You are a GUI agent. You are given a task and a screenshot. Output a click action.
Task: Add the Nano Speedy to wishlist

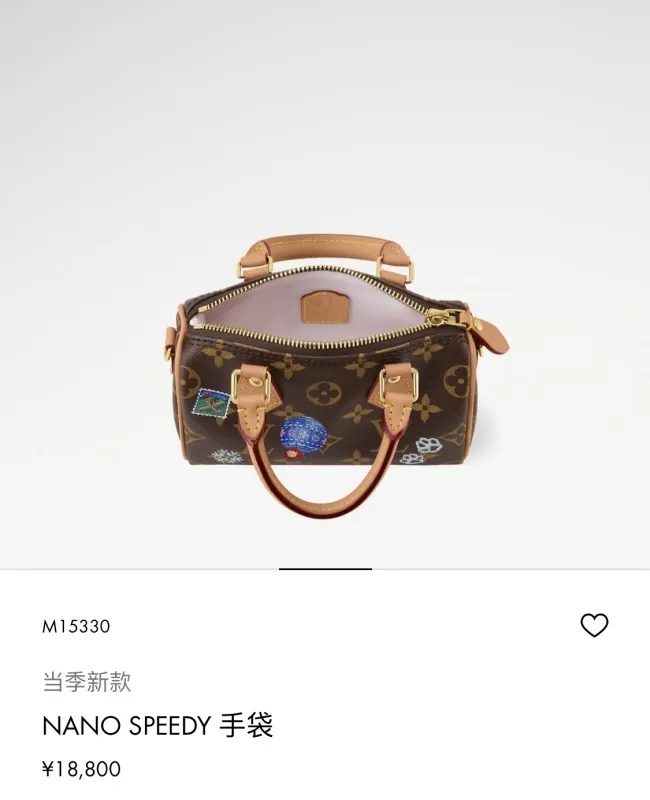tap(594, 626)
